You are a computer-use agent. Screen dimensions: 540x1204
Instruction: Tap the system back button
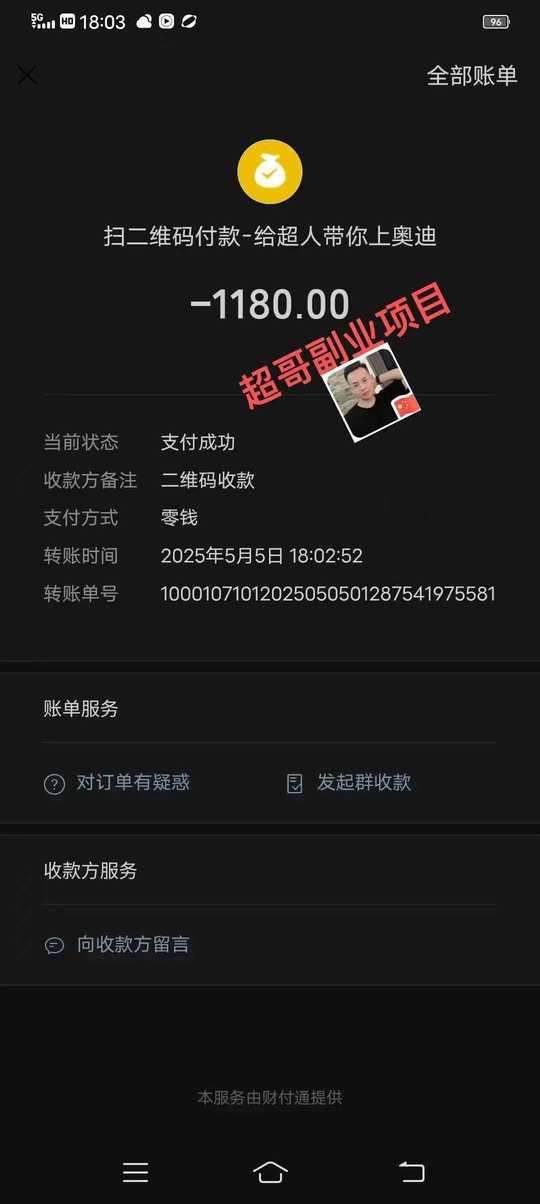[x=411, y=1172]
